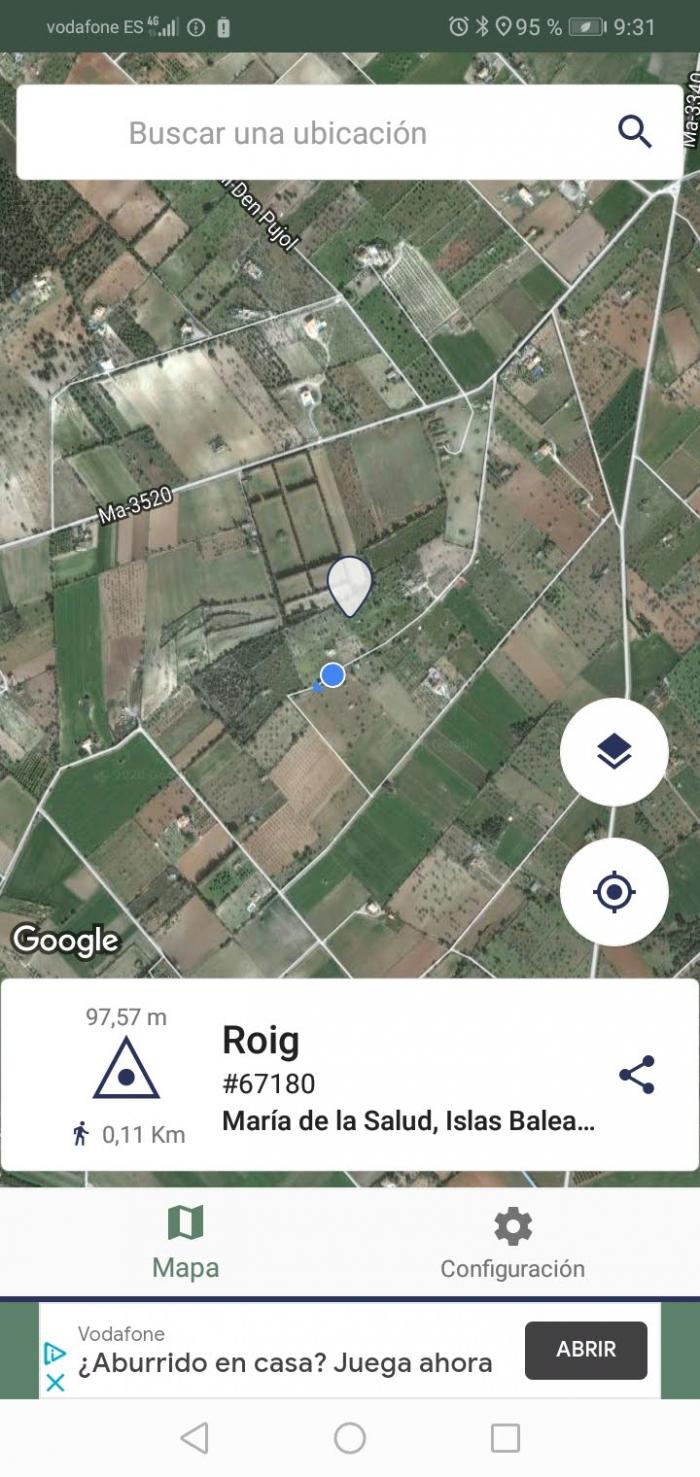This screenshot has width=700, height=1477.
Task: Tap the Buscar una ubicación search field
Action: point(350,132)
